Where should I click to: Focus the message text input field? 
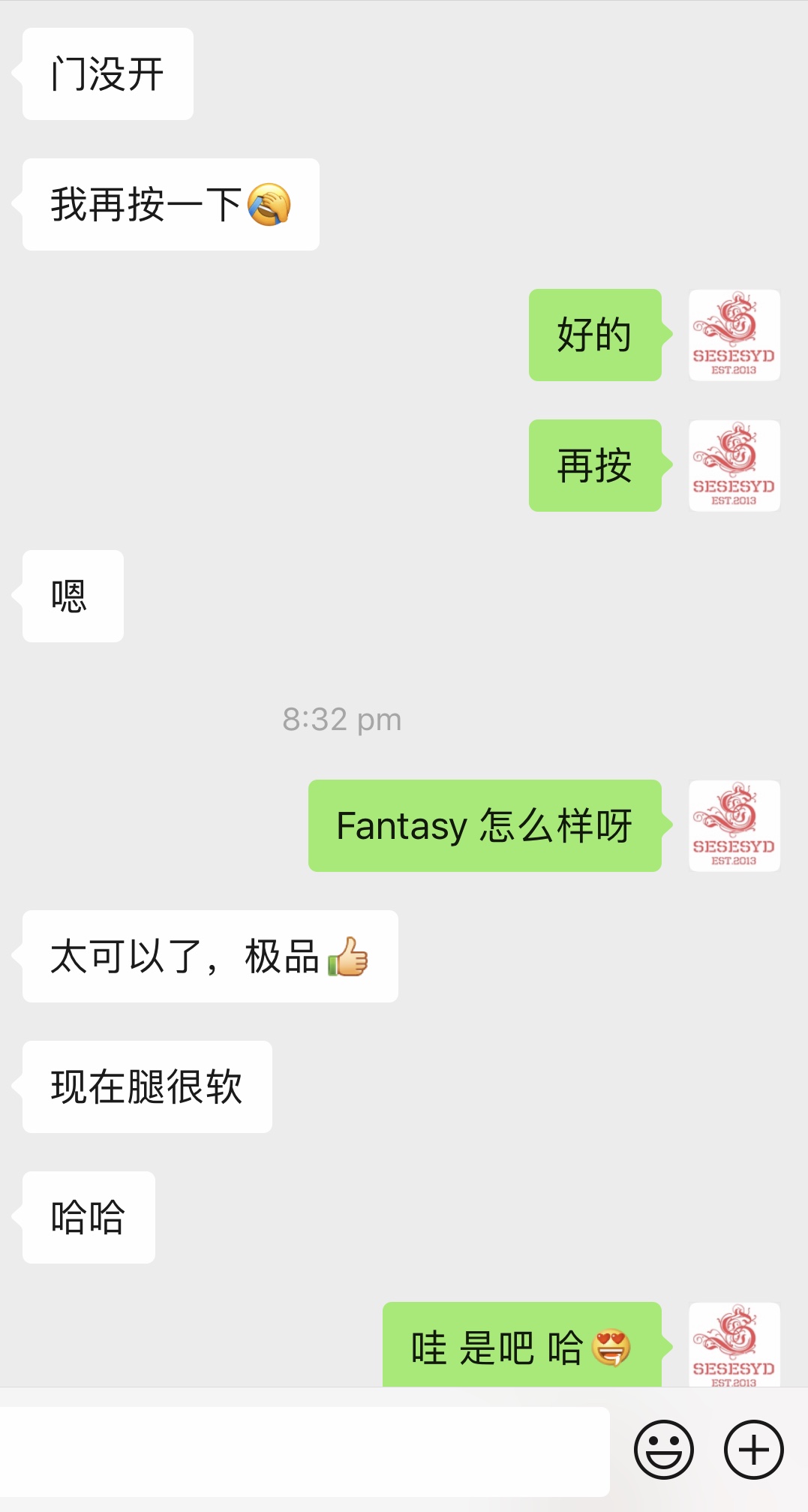coord(304,1451)
